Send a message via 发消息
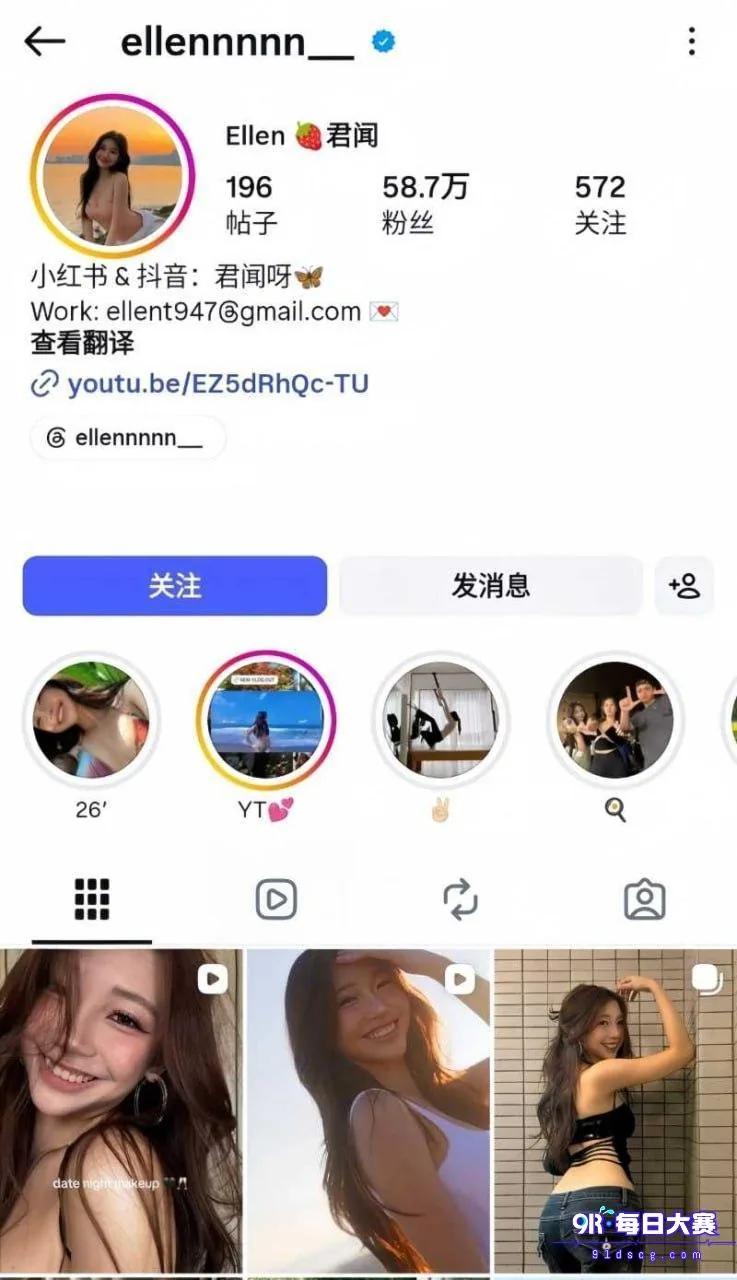 (x=490, y=586)
